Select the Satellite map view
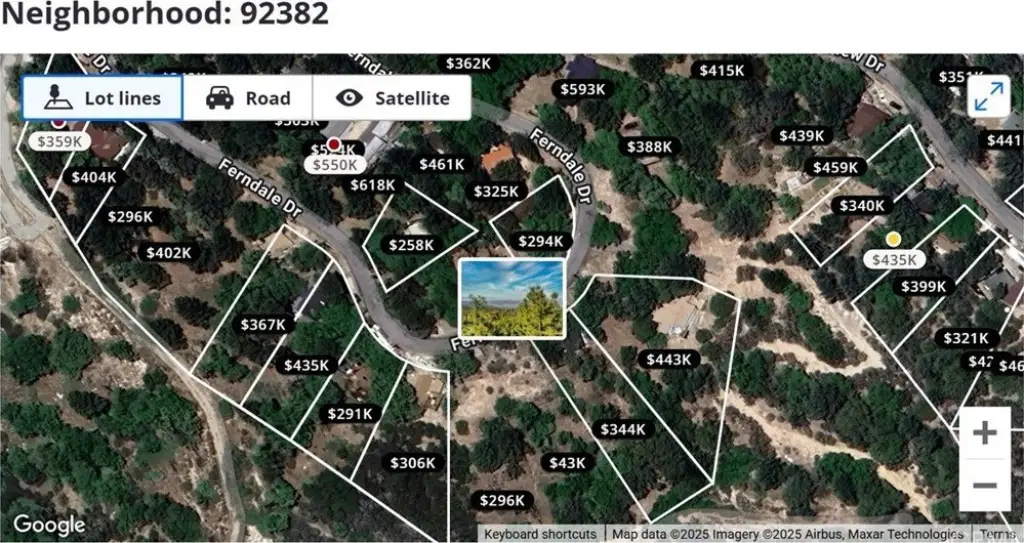The height and width of the screenshot is (543, 1024). coord(392,98)
